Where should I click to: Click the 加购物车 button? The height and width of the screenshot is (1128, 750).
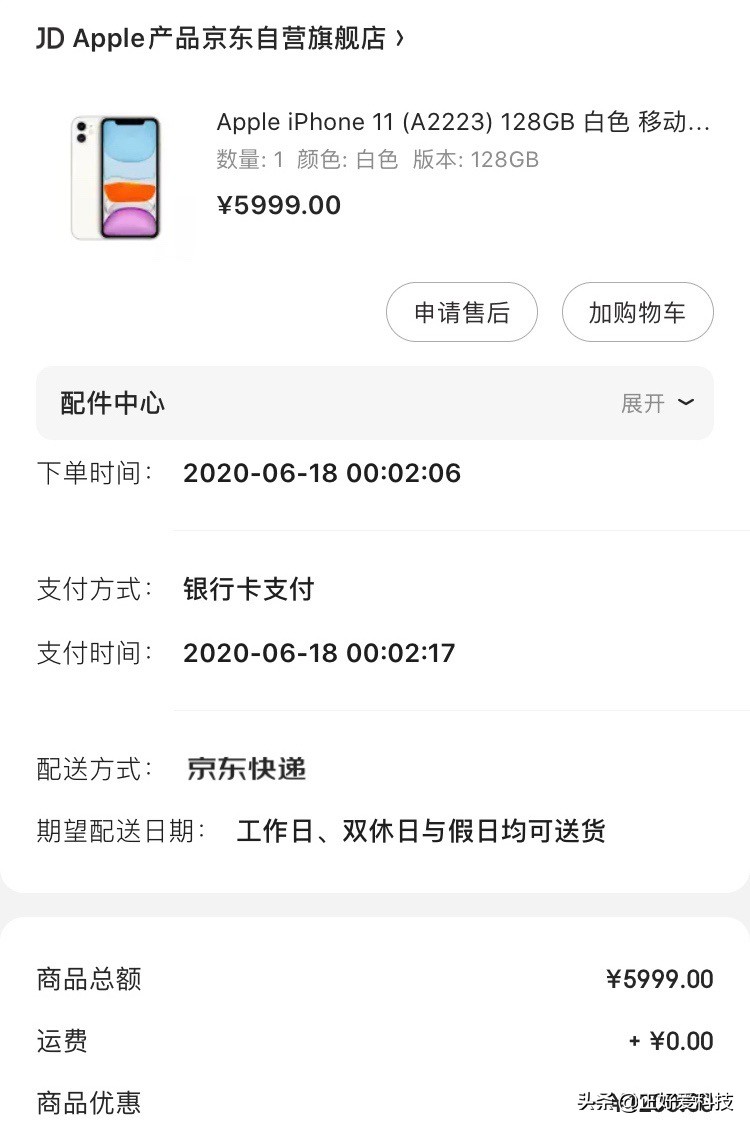(x=637, y=312)
